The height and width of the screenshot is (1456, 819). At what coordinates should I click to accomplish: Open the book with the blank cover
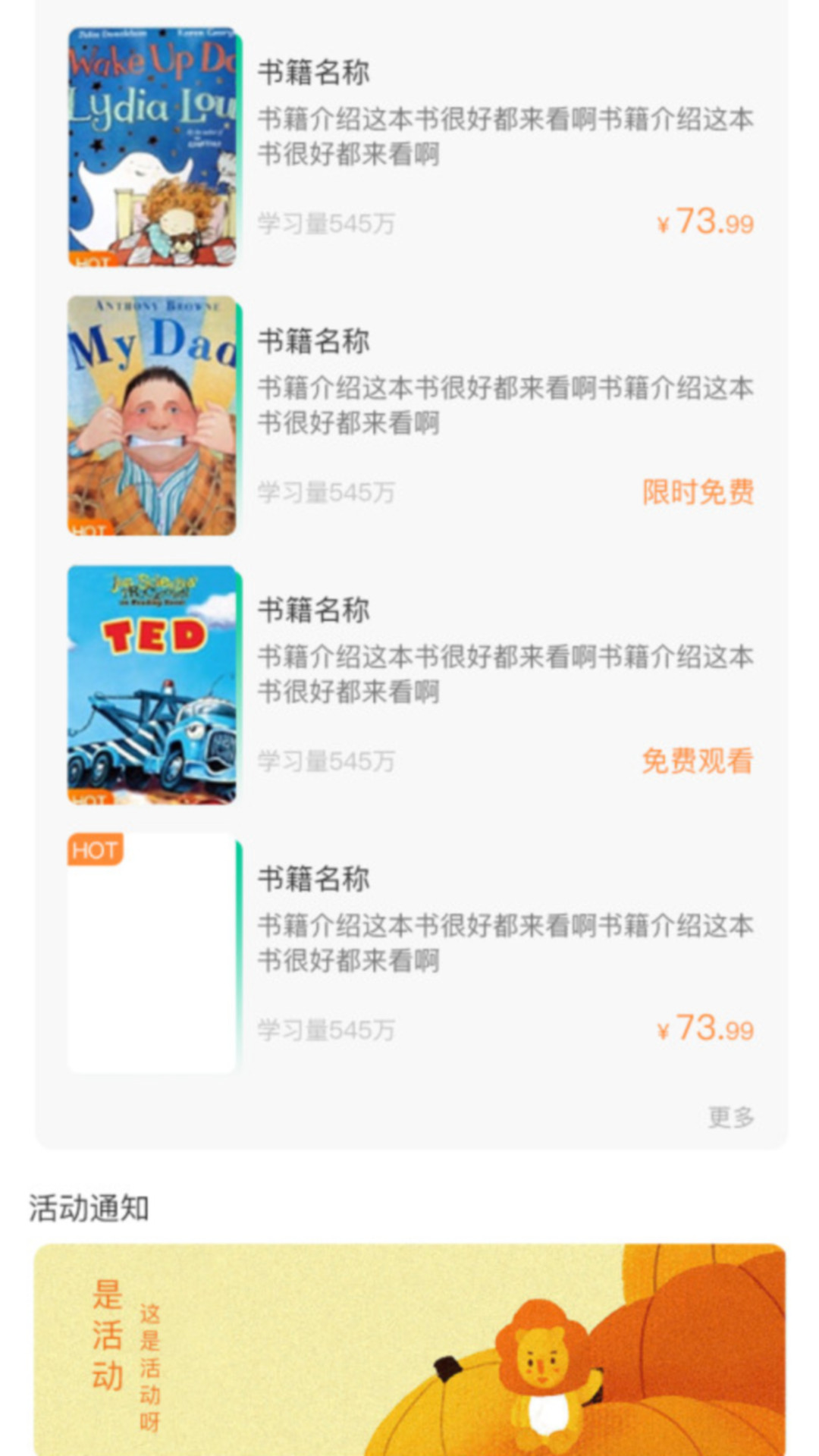(x=152, y=953)
